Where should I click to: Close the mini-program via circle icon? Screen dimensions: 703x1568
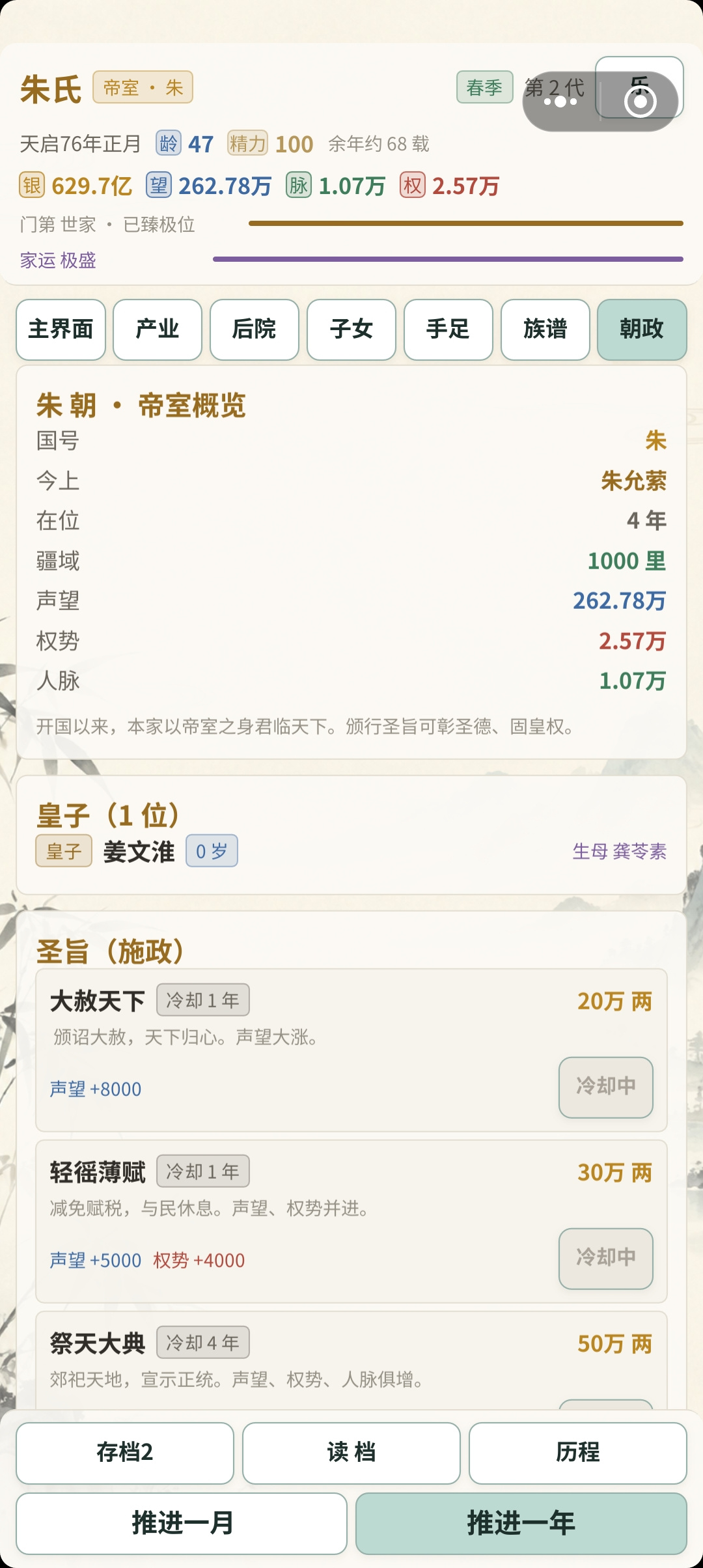coord(641,102)
